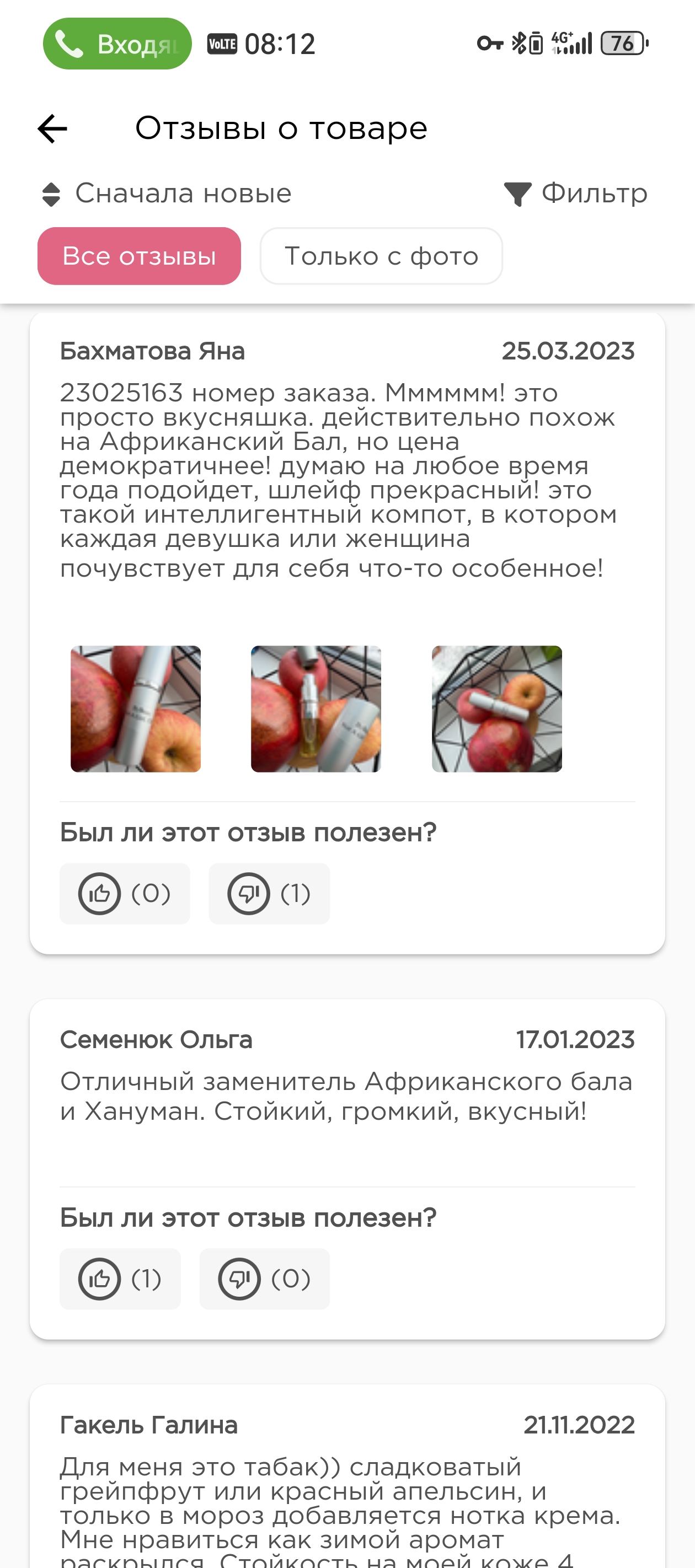Mark Семенюк Ольга's review as not helpful
This screenshot has width=695, height=1568.
pos(264,1279)
